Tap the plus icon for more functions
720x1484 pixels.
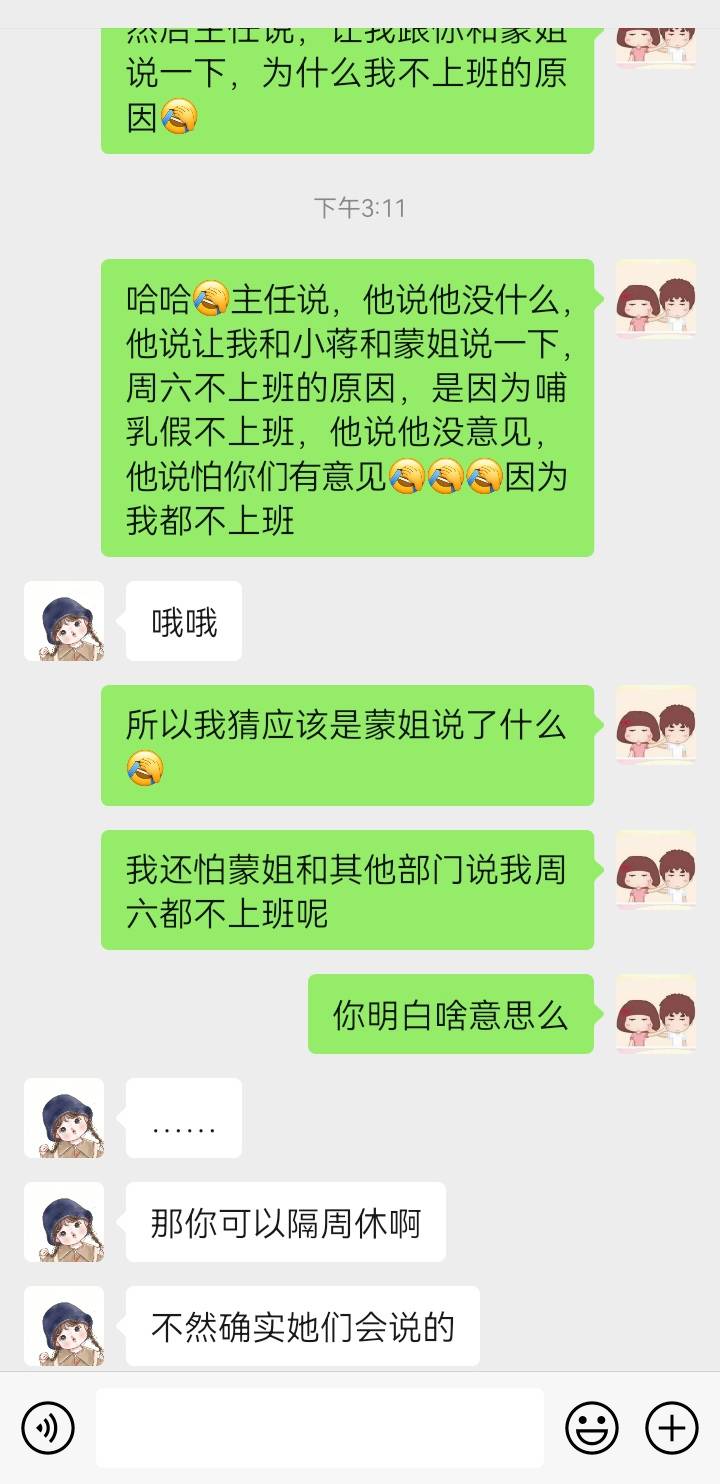[672, 1427]
